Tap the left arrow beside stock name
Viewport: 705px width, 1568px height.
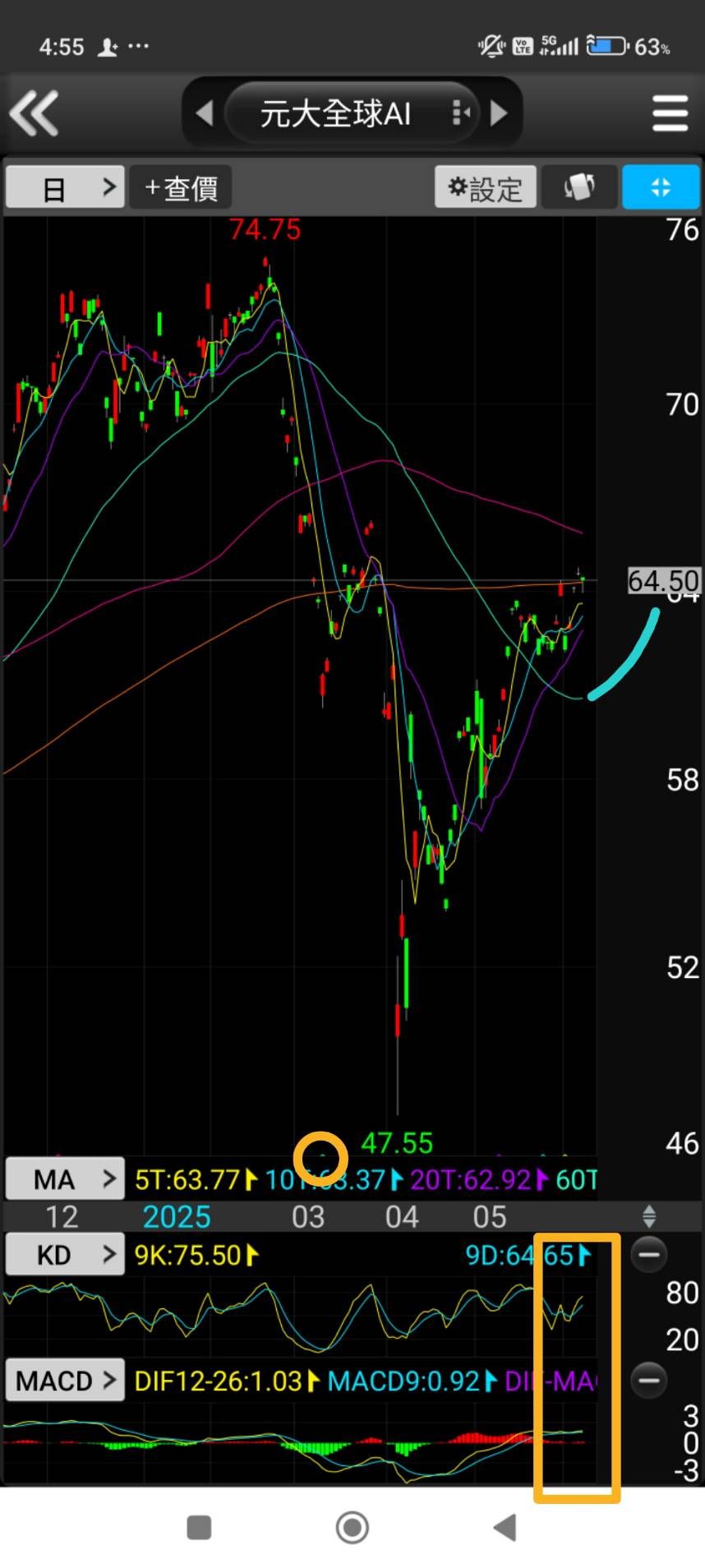coord(204,113)
